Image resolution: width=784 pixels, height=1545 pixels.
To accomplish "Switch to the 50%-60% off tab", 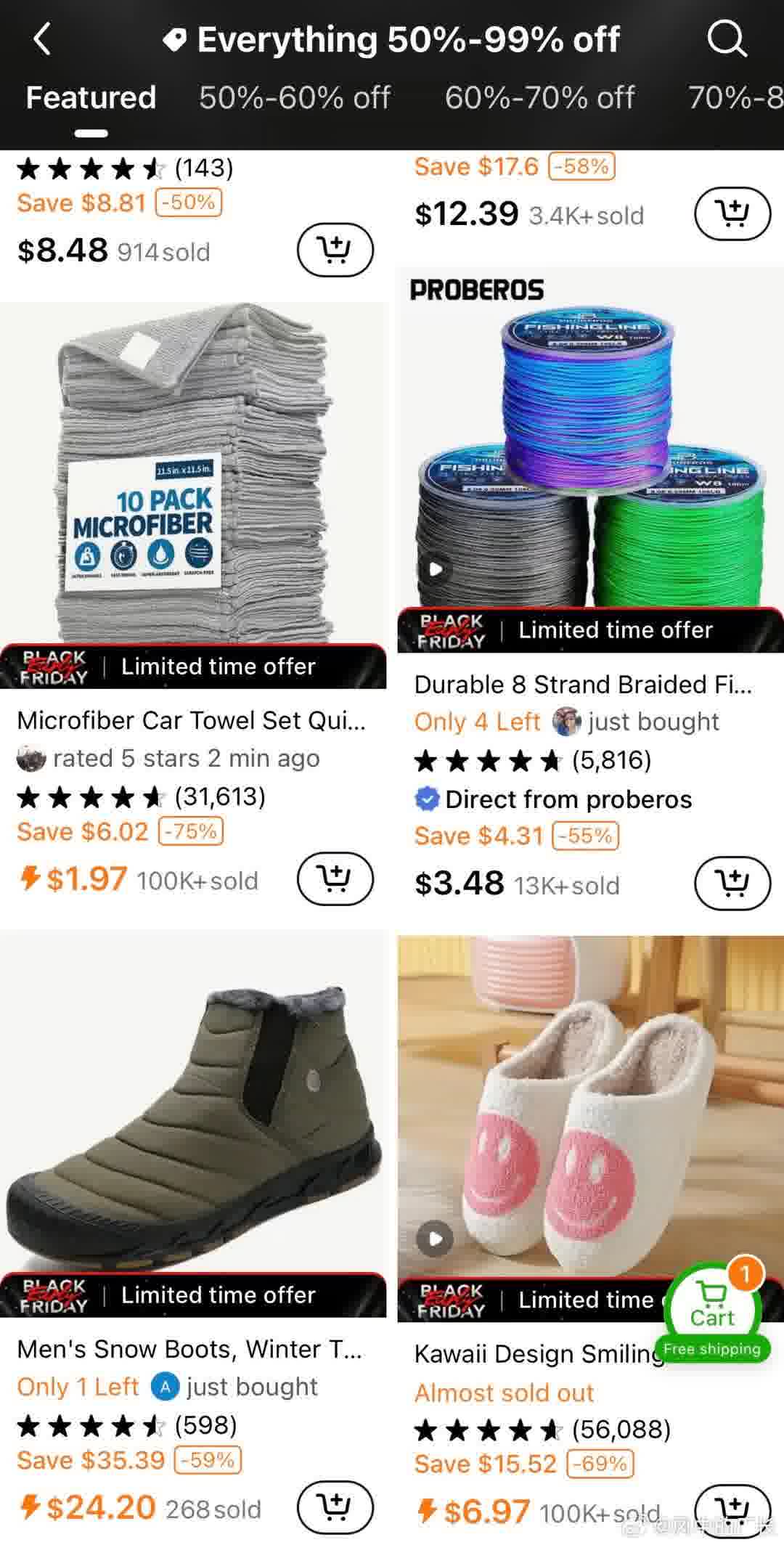I will click(x=295, y=98).
